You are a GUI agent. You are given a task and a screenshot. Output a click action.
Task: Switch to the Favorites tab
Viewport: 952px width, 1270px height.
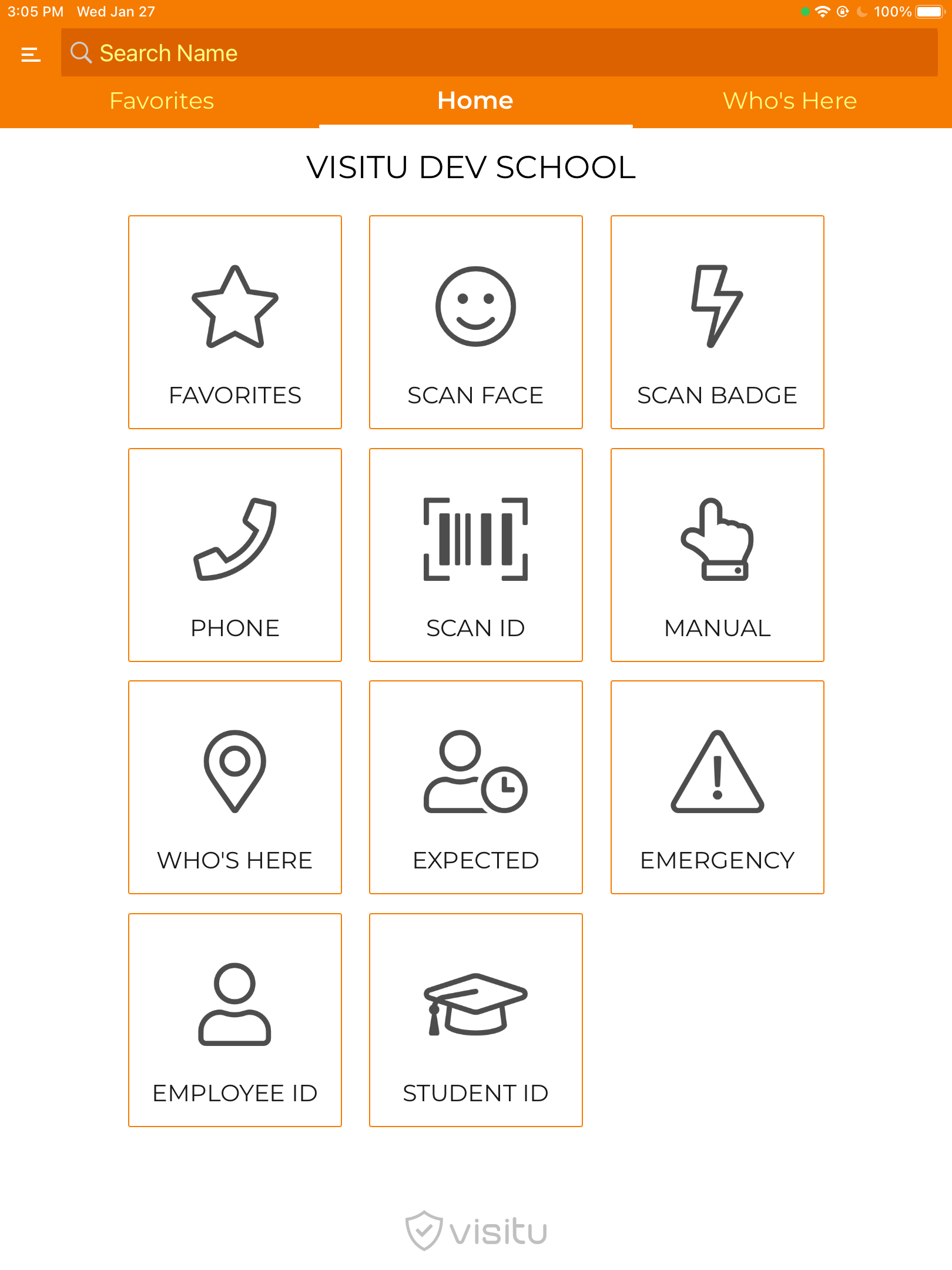point(162,101)
